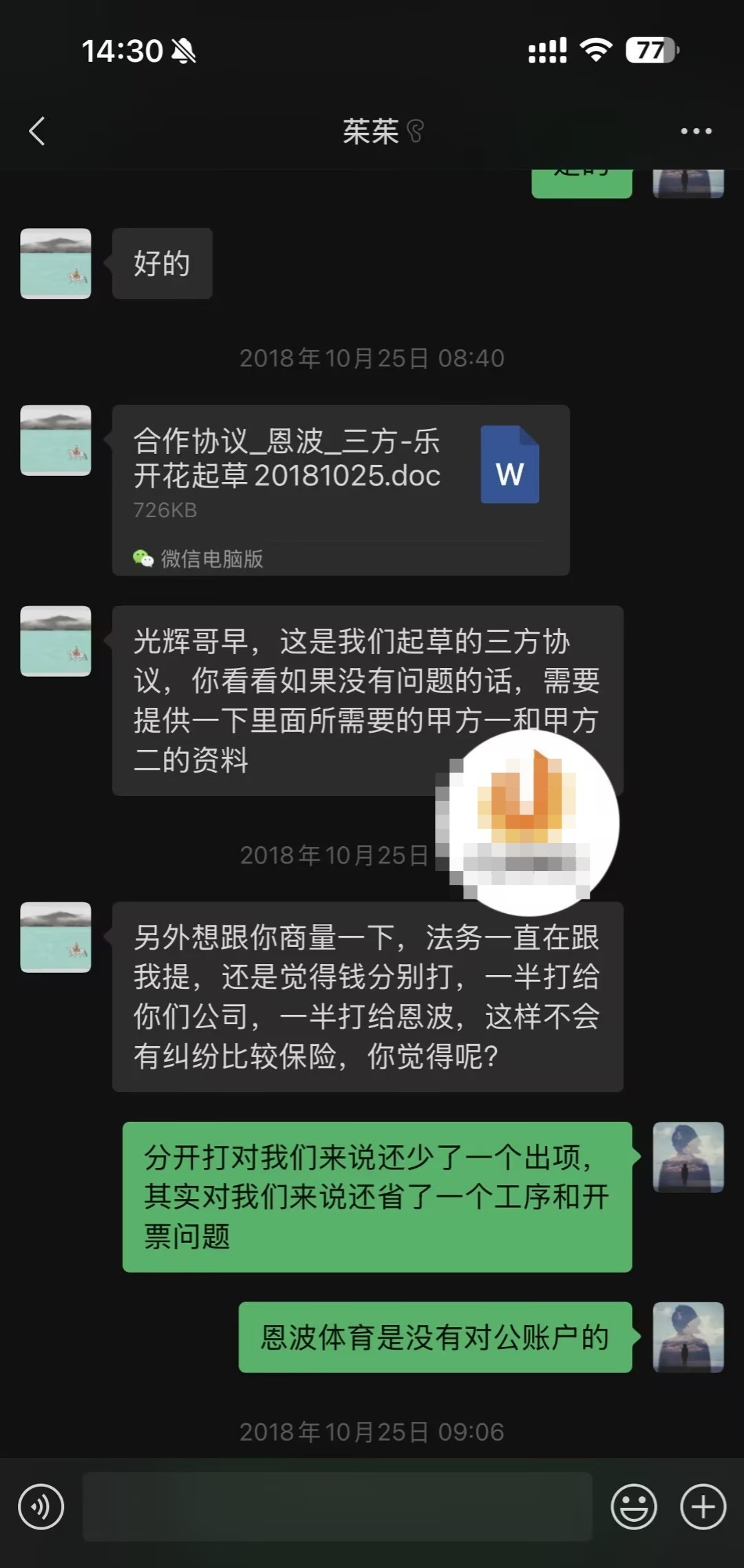744x1568 pixels.
Task: Tap 茉茉's avatar beside the 好的 message
Action: [56, 264]
